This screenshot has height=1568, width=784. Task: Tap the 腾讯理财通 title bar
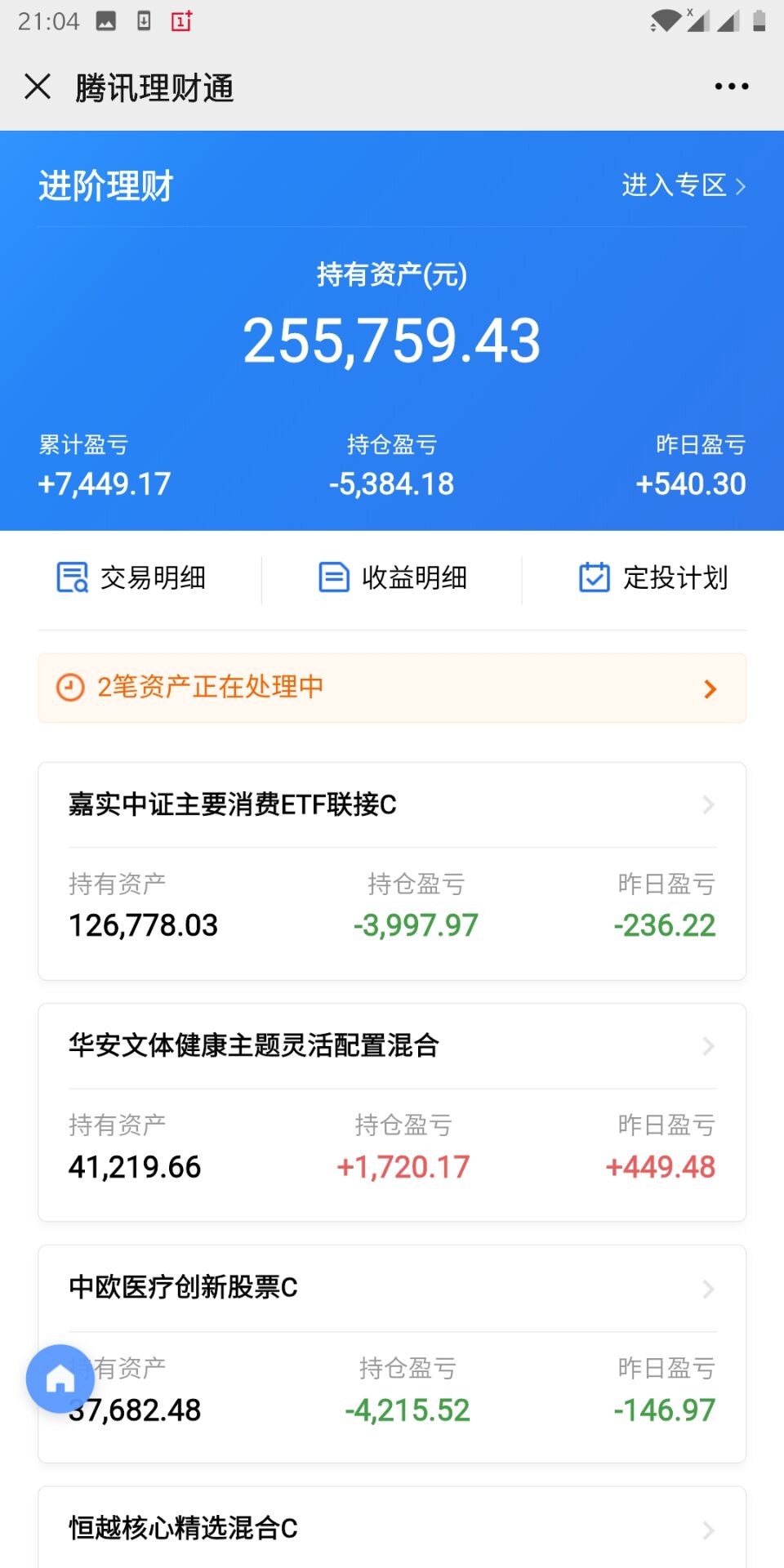pyautogui.click(x=154, y=88)
